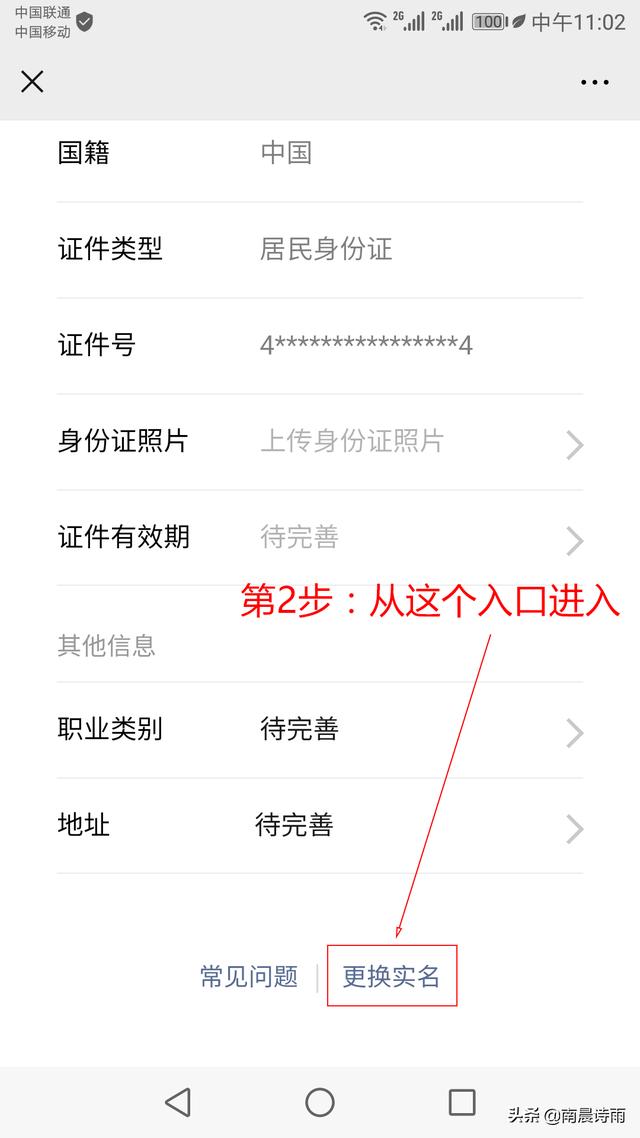Open the three-dot overflow menu
Image resolution: width=640 pixels, height=1138 pixels.
pos(594,82)
